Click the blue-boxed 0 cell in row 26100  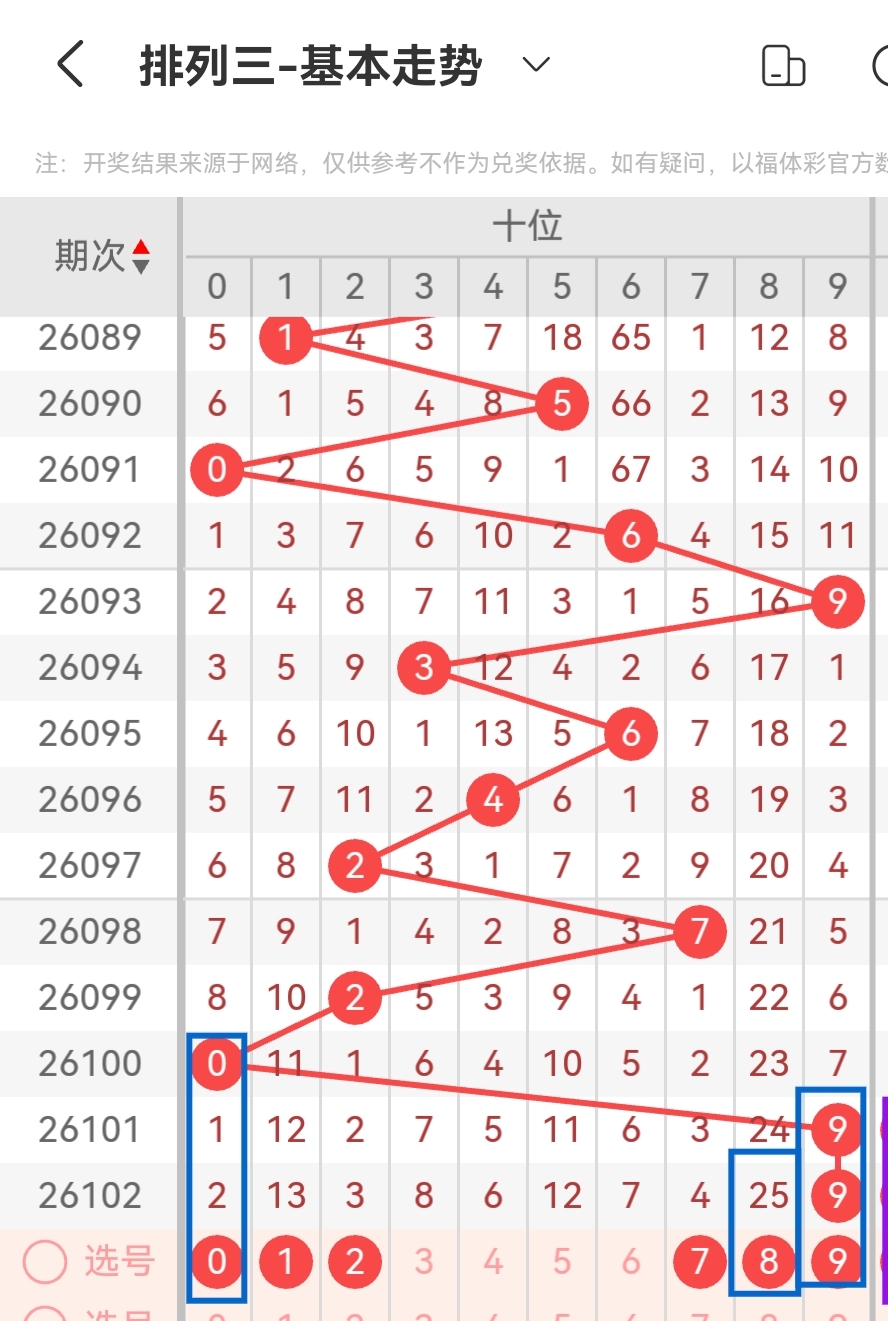pyautogui.click(x=216, y=1064)
